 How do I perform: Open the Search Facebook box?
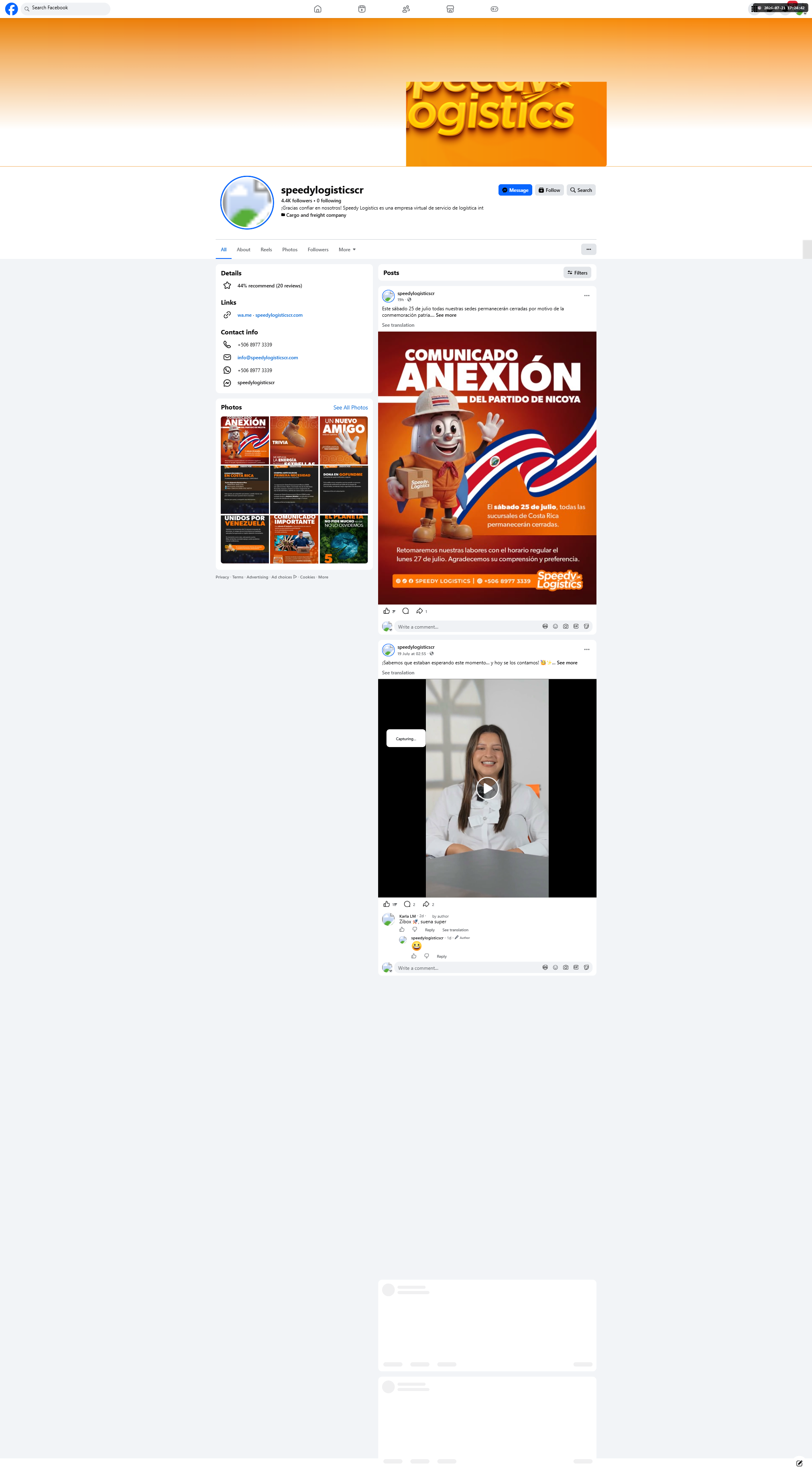pos(65,8)
